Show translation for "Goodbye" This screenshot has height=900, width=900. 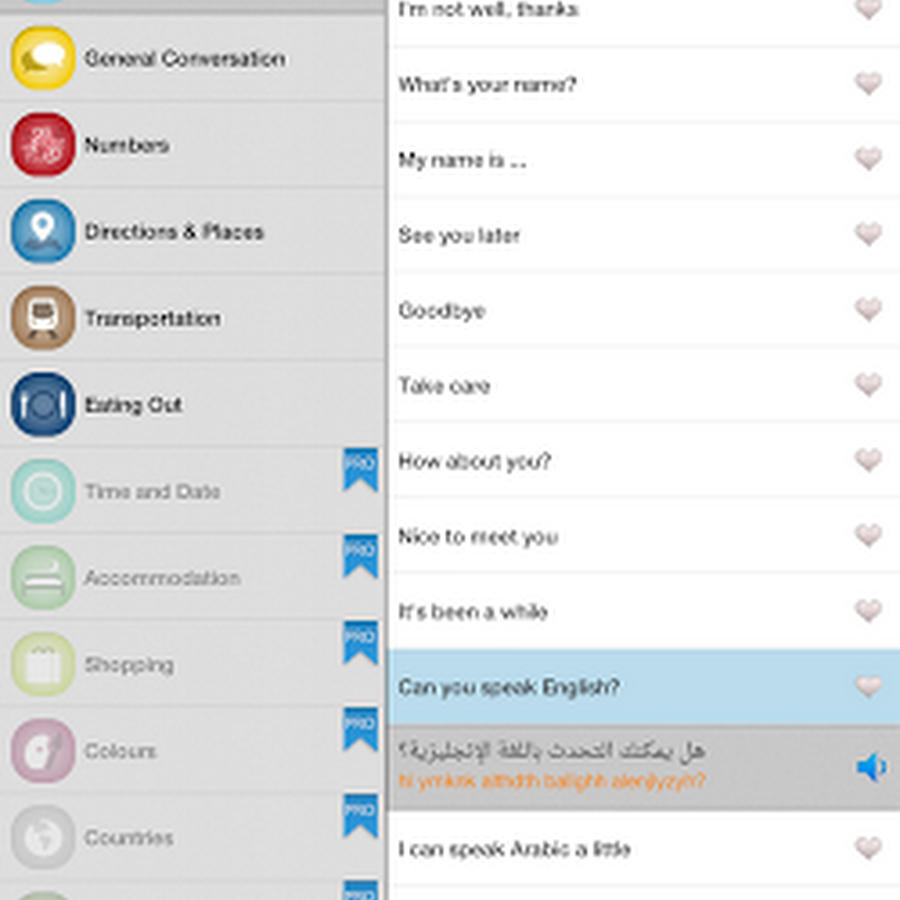pos(600,310)
